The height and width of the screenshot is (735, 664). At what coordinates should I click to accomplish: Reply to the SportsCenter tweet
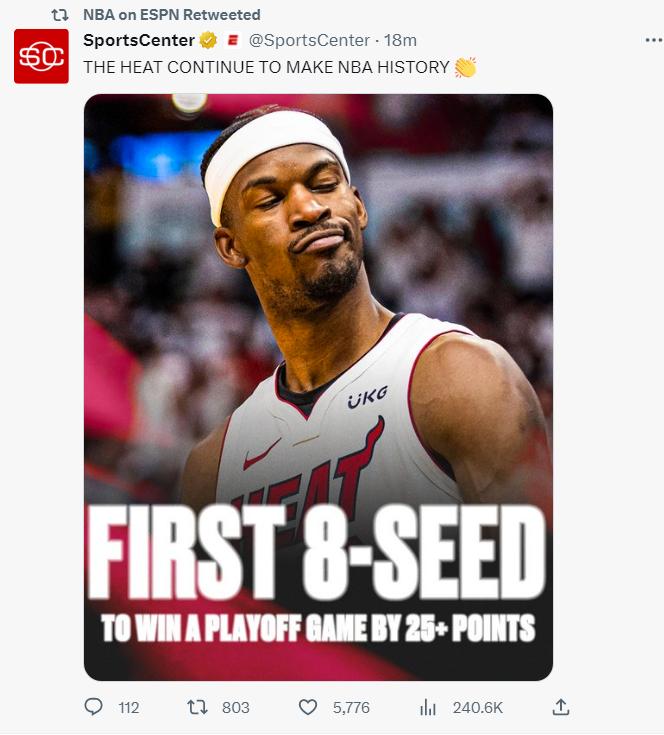94,707
